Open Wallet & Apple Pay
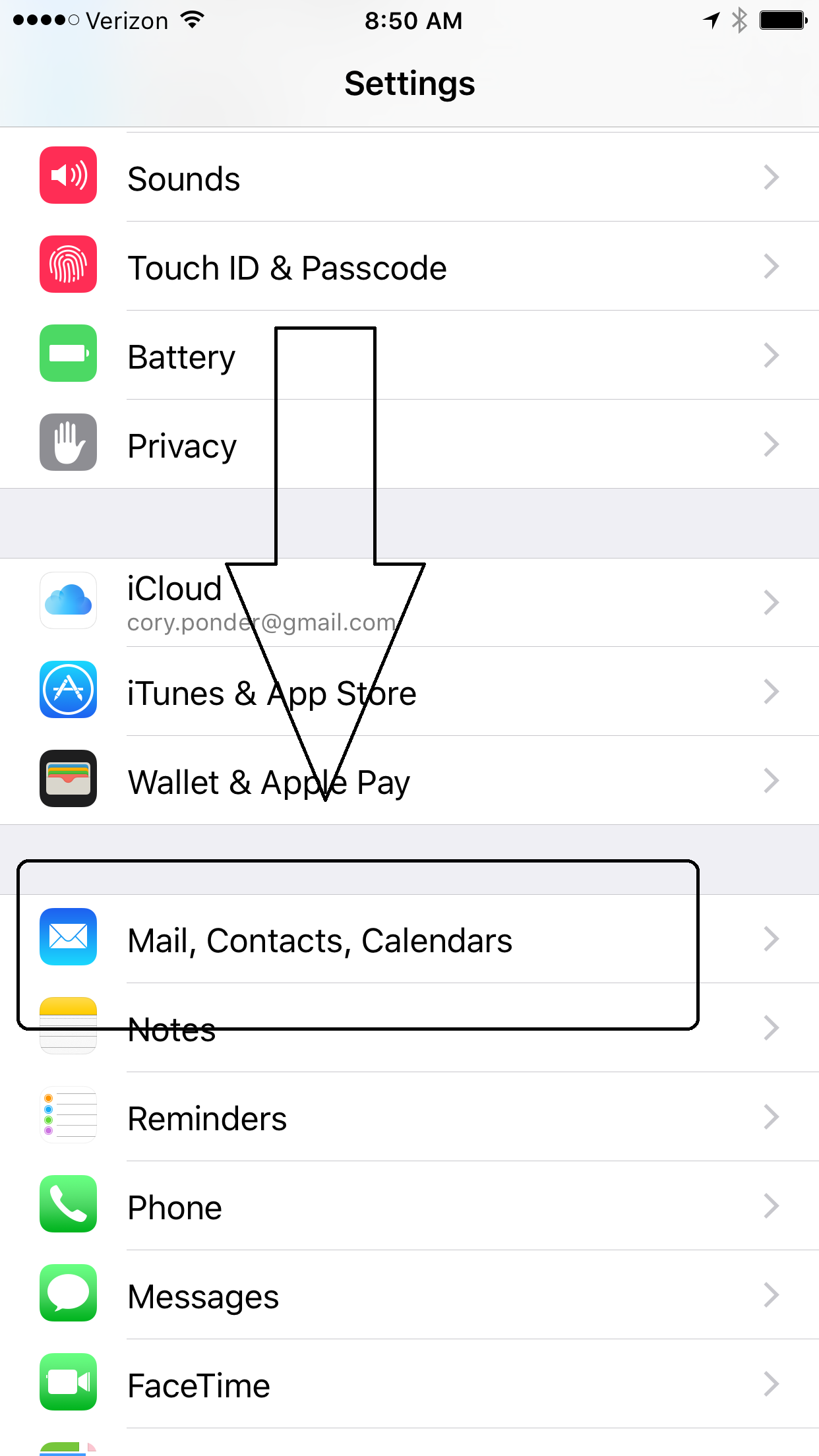Image resolution: width=819 pixels, height=1456 pixels. tap(409, 781)
